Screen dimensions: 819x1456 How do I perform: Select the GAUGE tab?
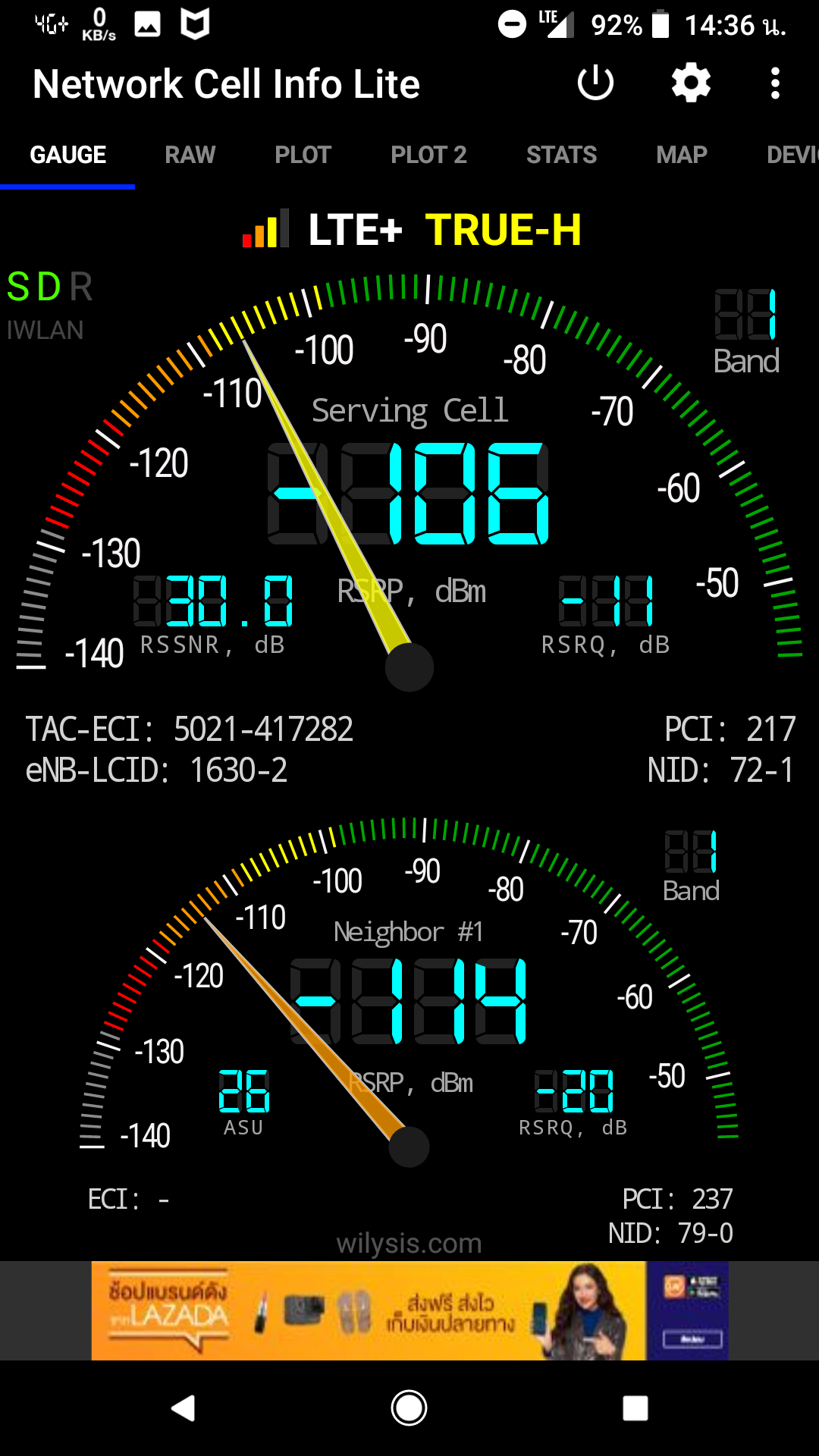tap(68, 155)
